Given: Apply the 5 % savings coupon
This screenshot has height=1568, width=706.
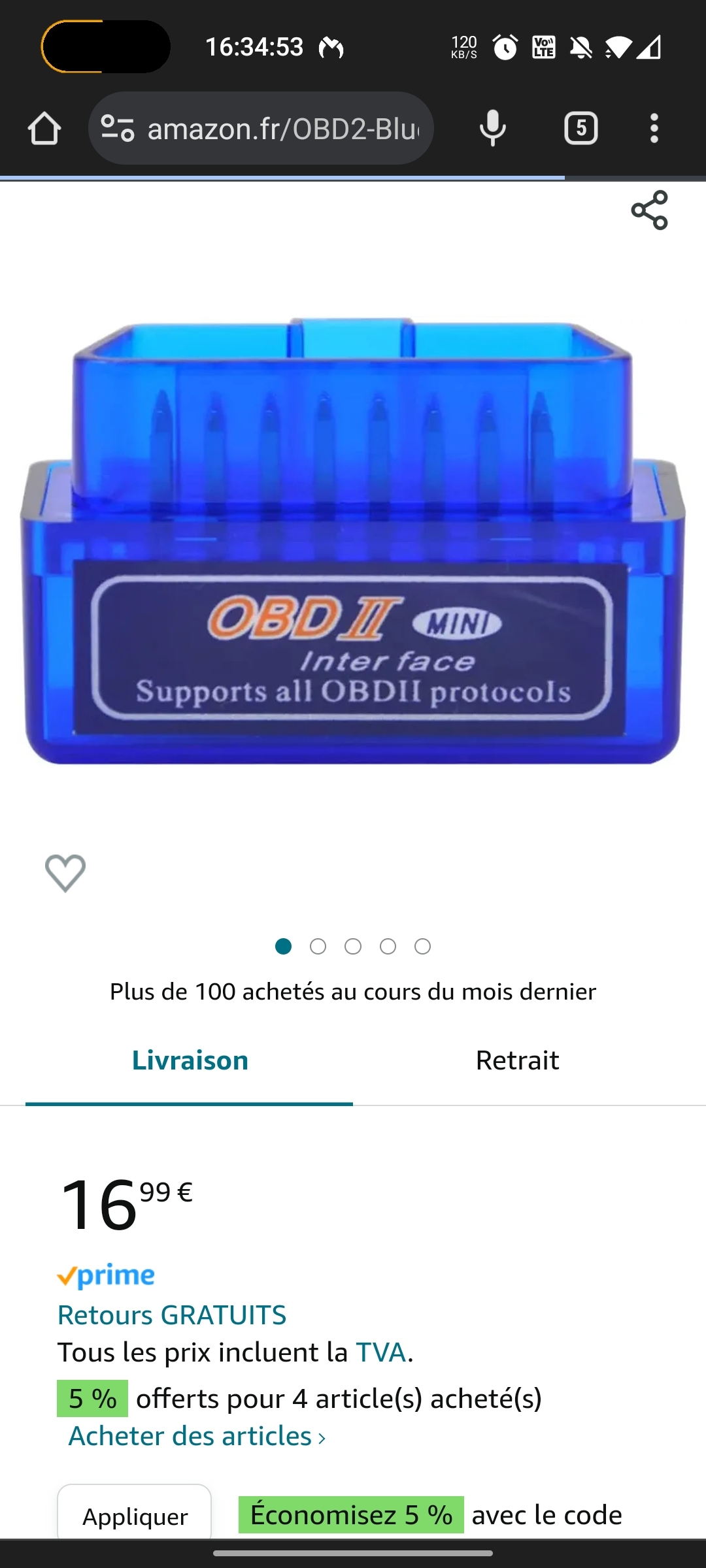Looking at the screenshot, I should pos(135,1516).
